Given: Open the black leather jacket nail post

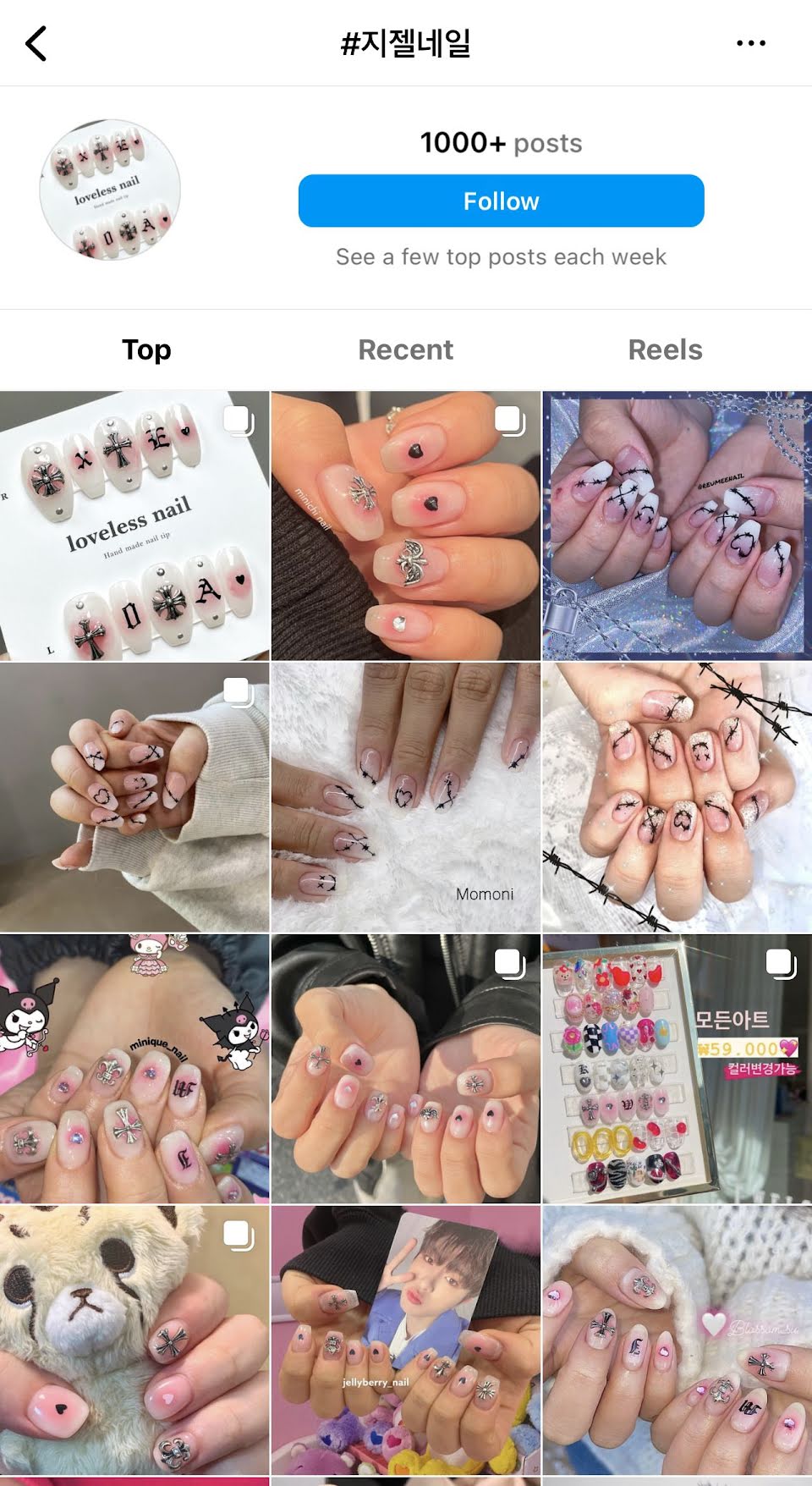Looking at the screenshot, I should [x=406, y=1069].
